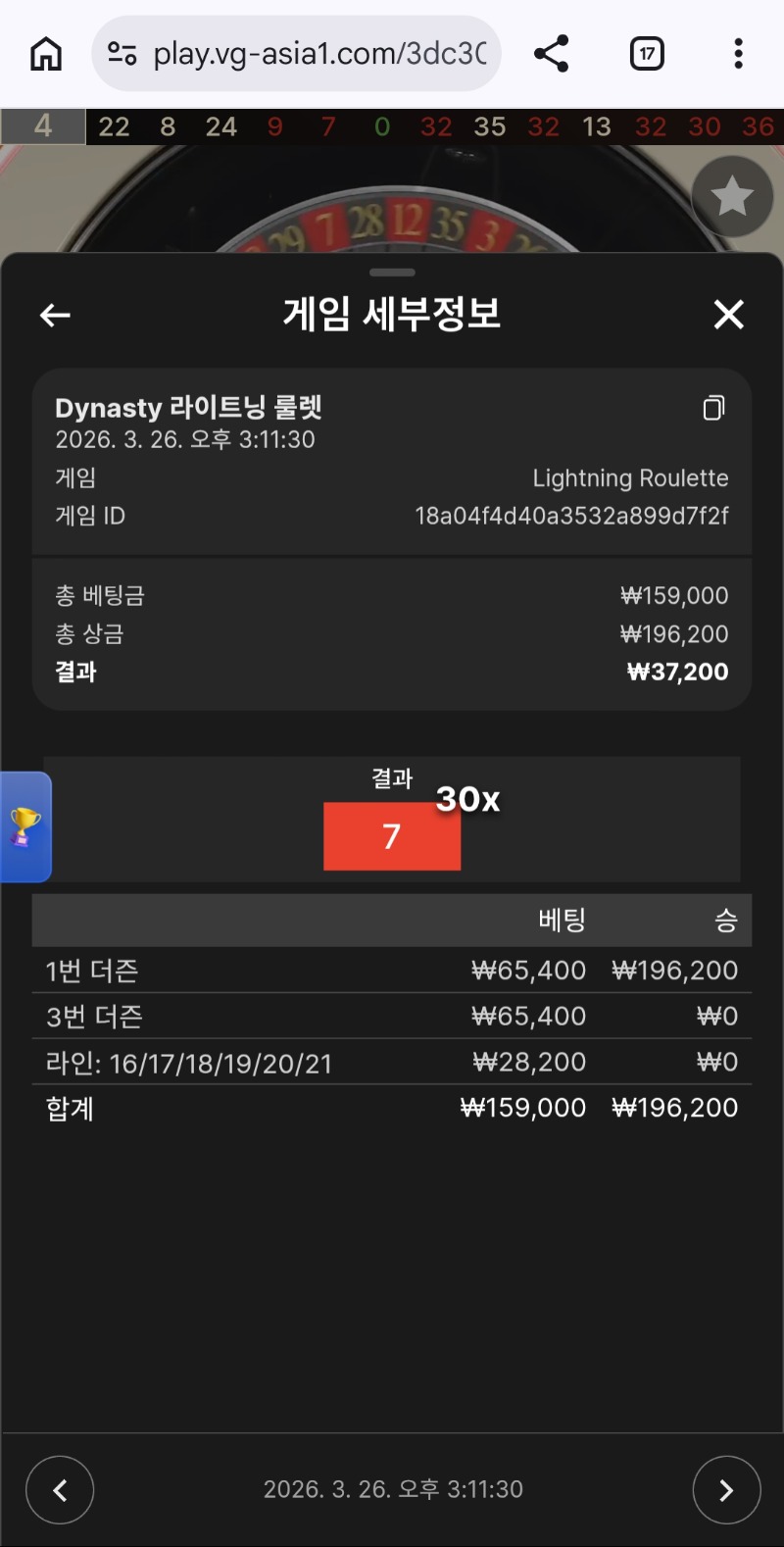784x1547 pixels.
Task: Go to the browser home page
Action: pos(46,54)
